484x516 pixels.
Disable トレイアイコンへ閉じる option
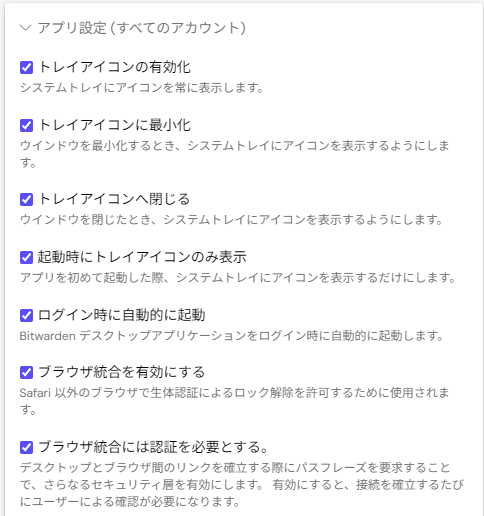point(26,199)
